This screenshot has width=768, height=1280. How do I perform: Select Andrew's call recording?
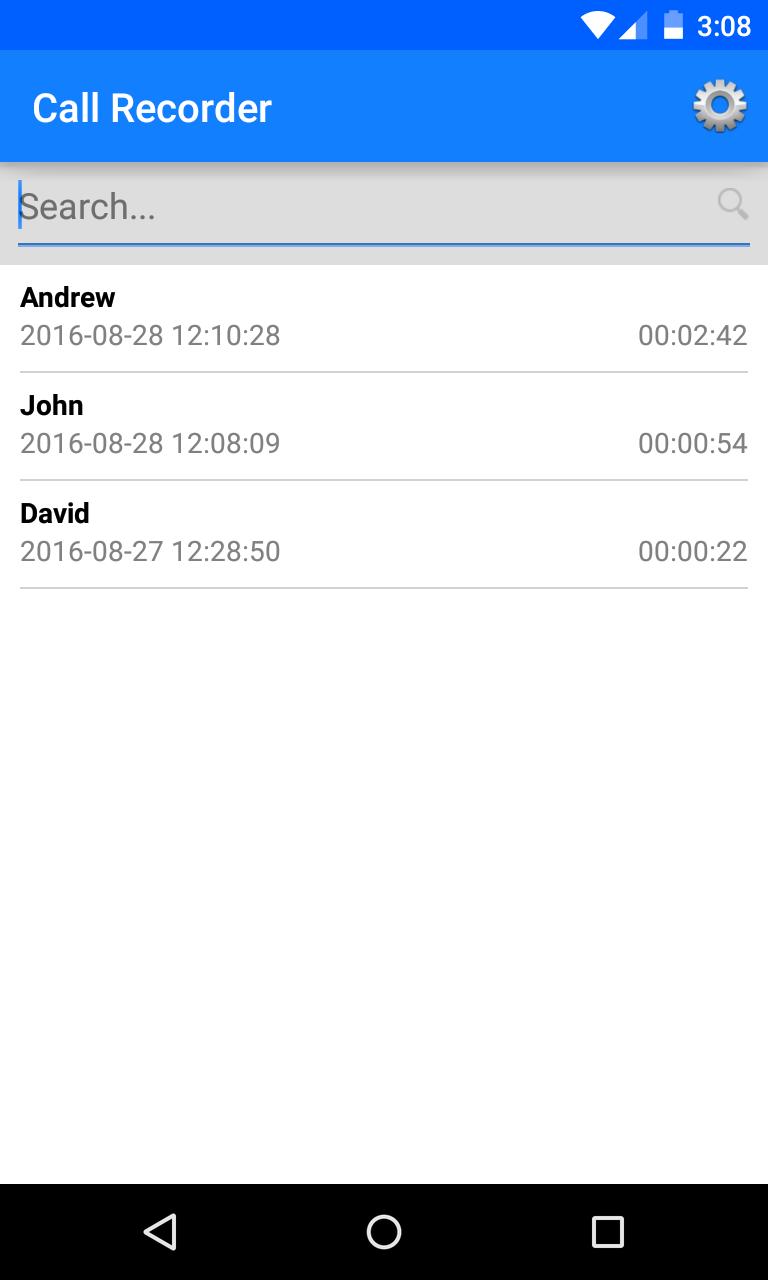point(384,315)
